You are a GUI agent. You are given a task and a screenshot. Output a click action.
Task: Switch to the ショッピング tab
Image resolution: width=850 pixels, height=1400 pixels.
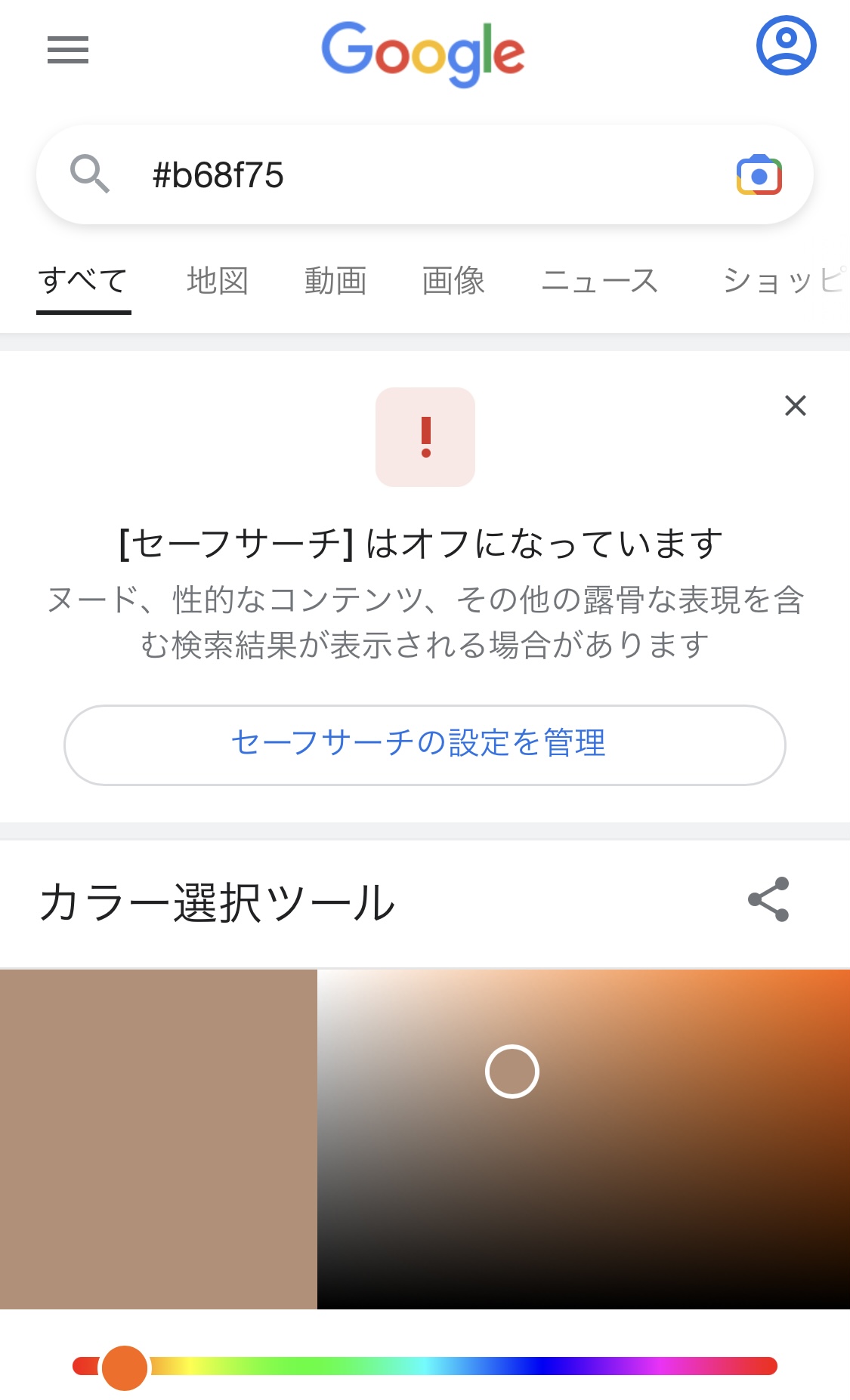point(783,281)
